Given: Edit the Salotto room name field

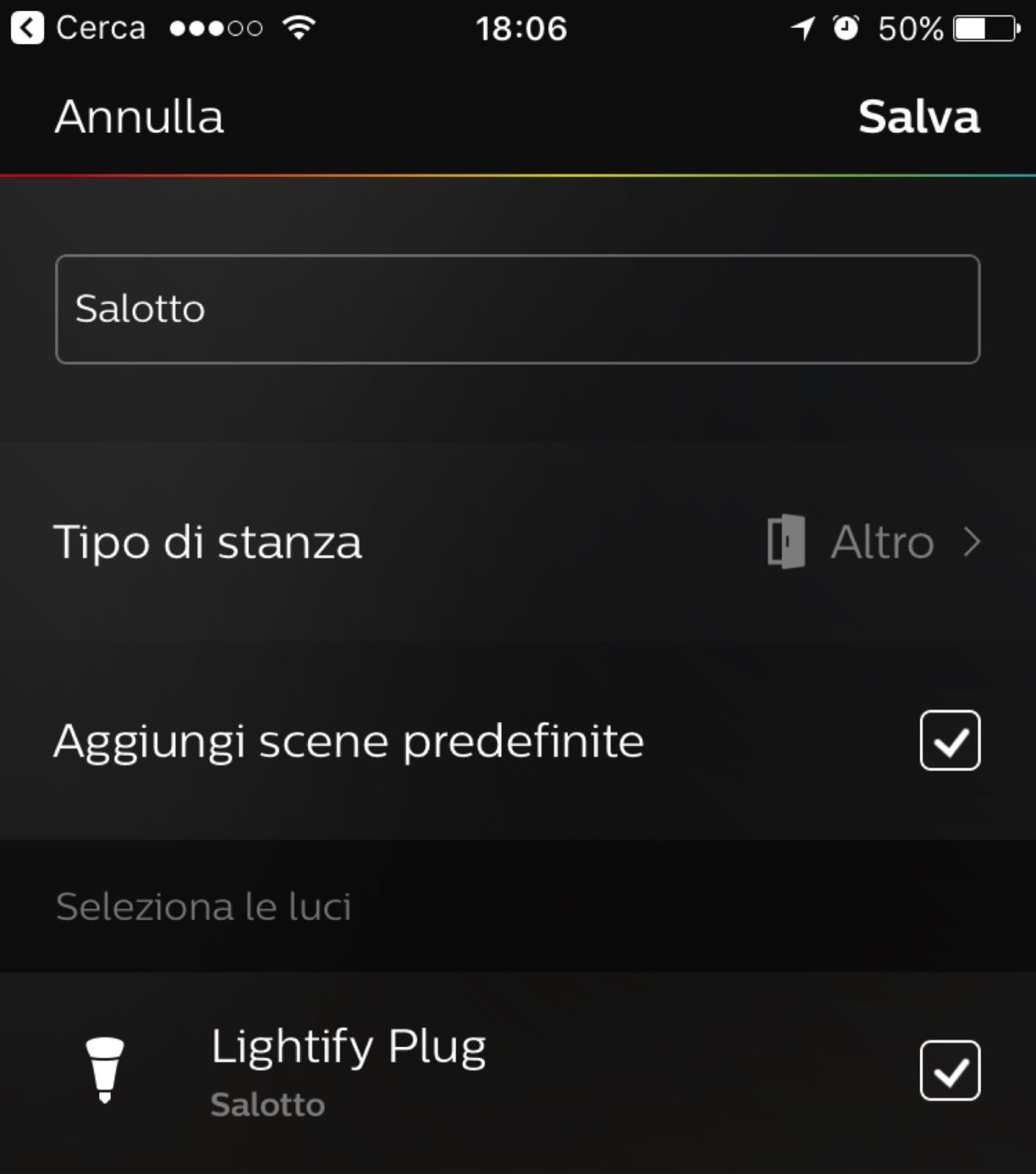Looking at the screenshot, I should [x=517, y=309].
